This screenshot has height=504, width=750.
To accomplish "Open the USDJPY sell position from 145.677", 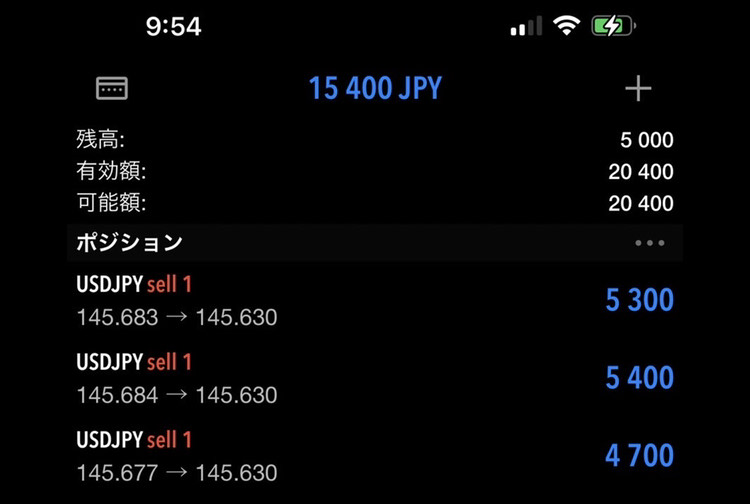I will (x=375, y=455).
